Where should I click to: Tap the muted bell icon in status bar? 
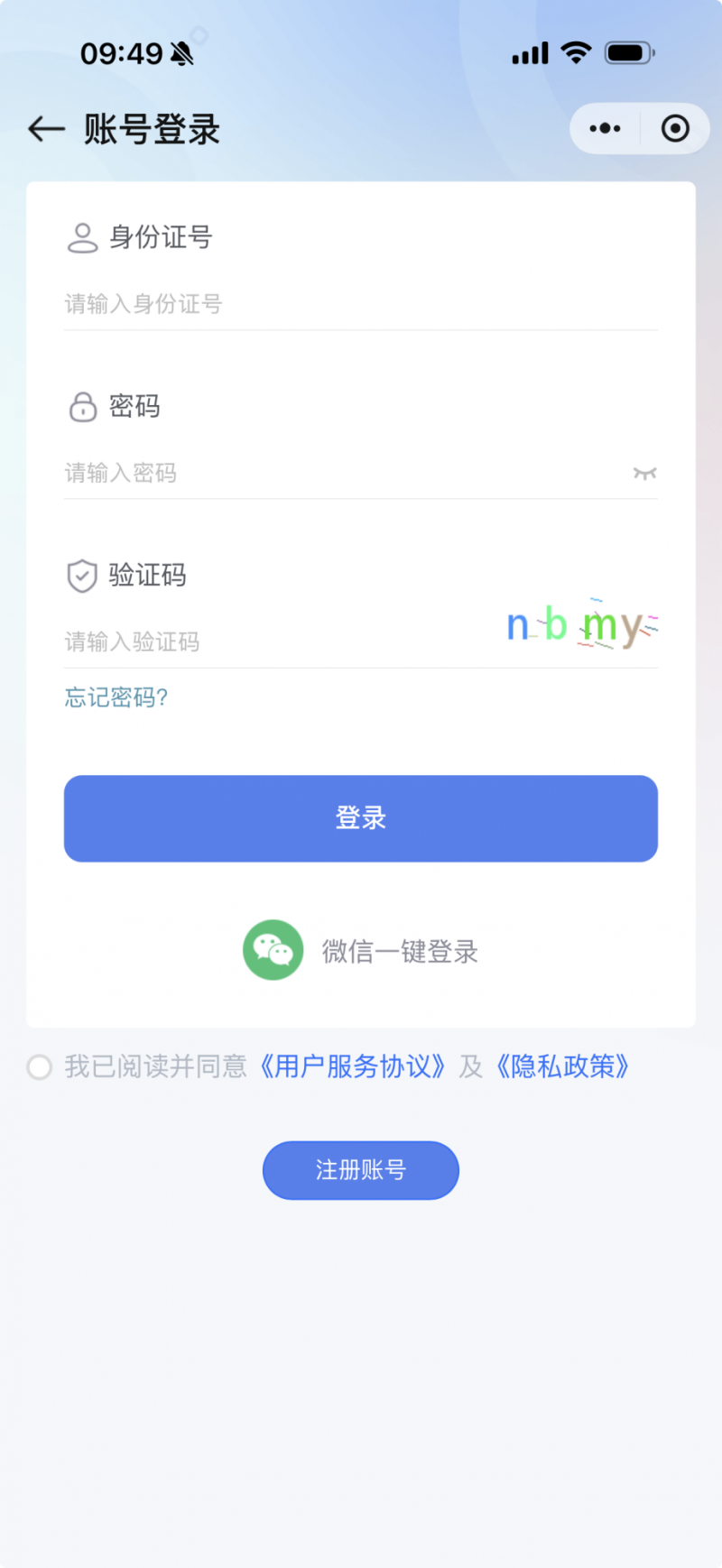[x=182, y=53]
